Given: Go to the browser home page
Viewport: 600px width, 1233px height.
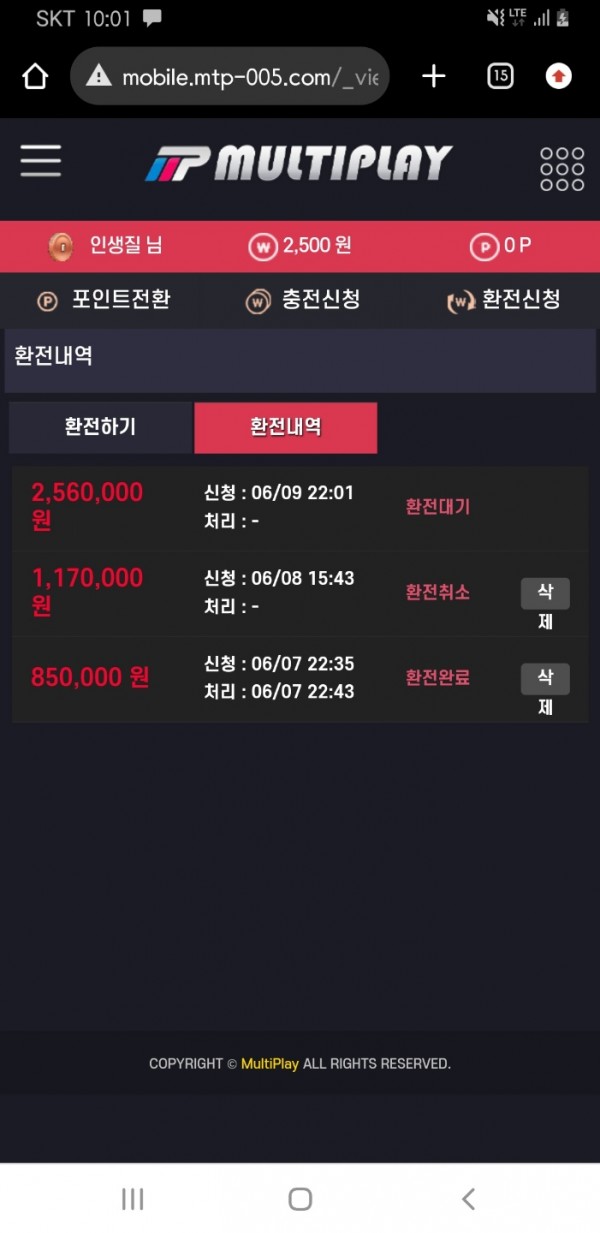Looking at the screenshot, I should pos(35,76).
